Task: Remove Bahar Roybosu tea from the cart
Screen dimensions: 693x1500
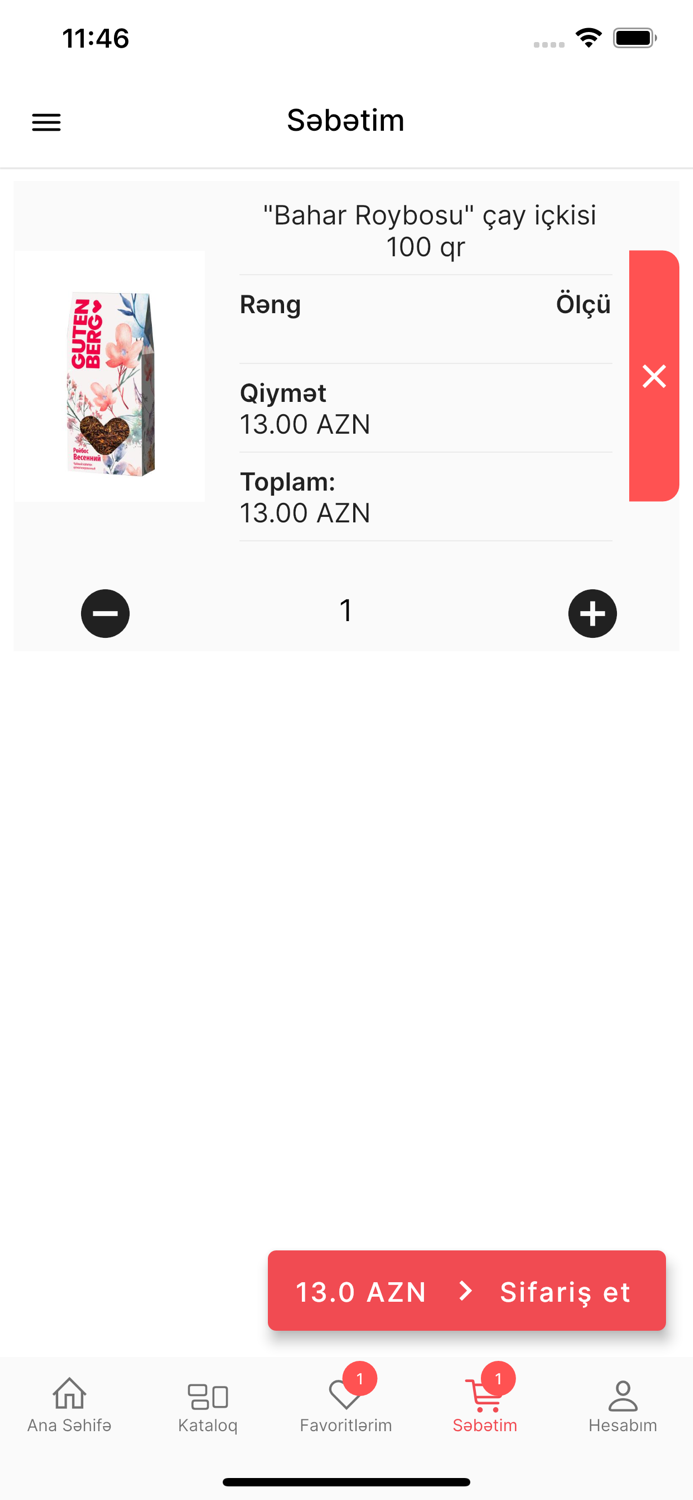Action: (x=654, y=376)
